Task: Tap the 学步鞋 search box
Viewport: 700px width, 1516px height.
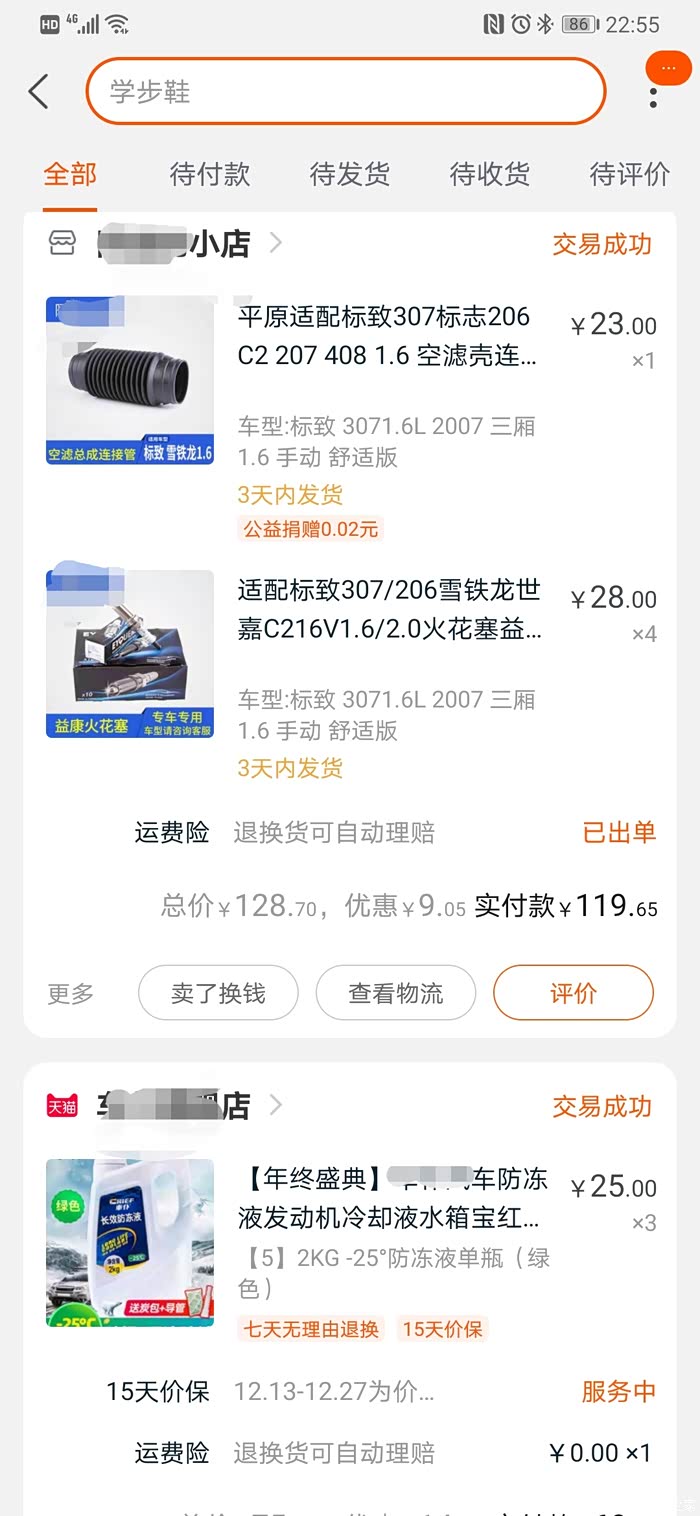Action: click(345, 92)
